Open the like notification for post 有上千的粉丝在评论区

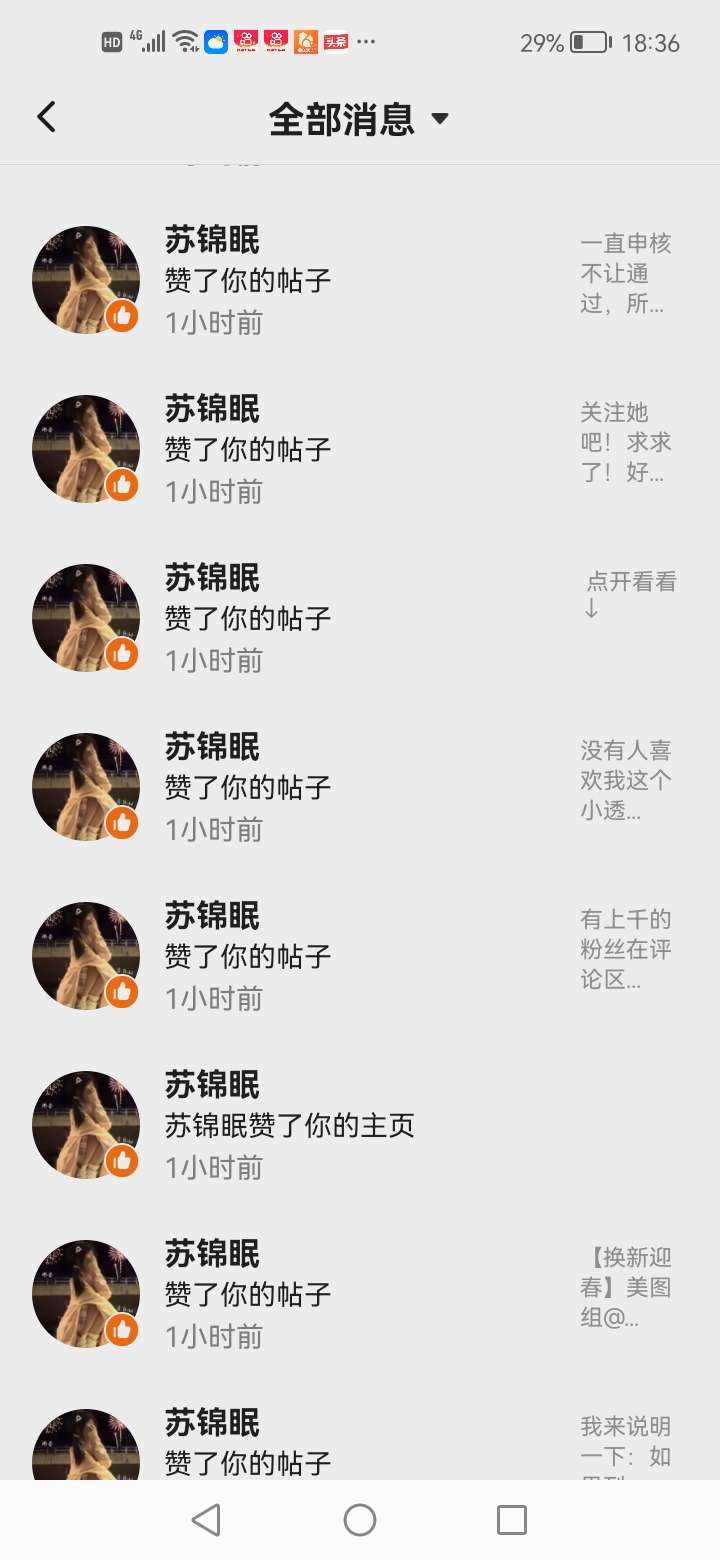(360, 956)
